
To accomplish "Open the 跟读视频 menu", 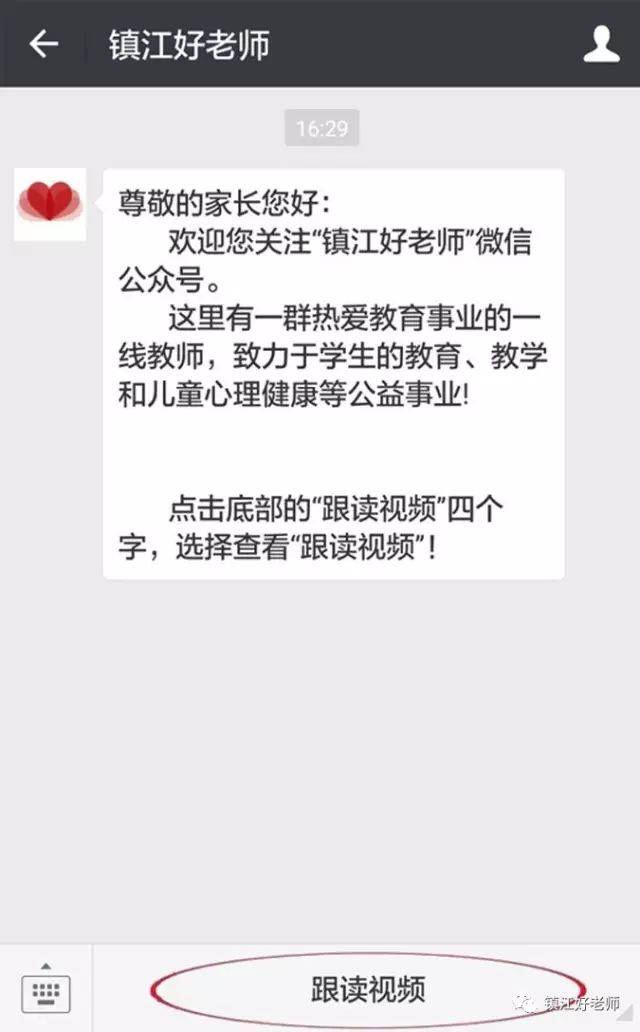I will click(368, 989).
